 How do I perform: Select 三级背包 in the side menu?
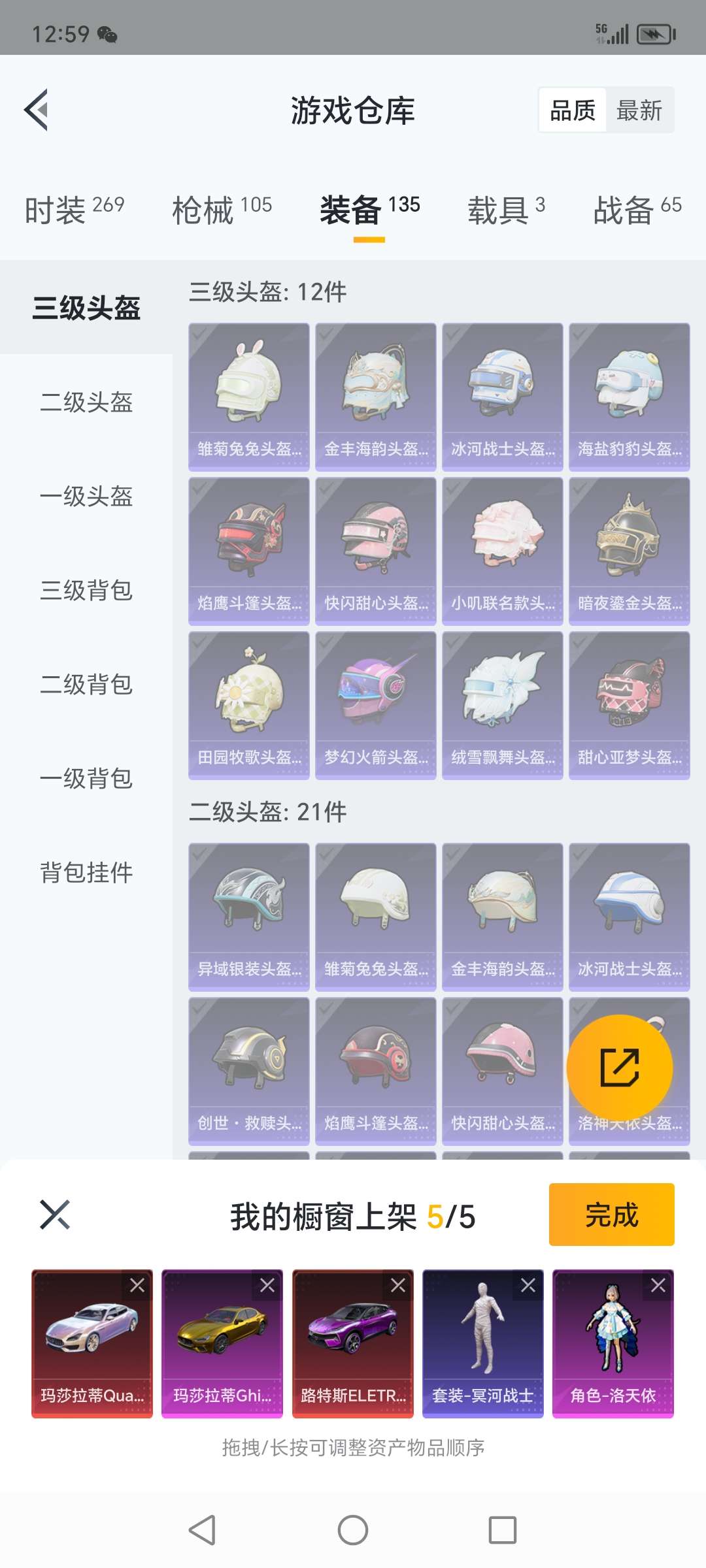[86, 590]
